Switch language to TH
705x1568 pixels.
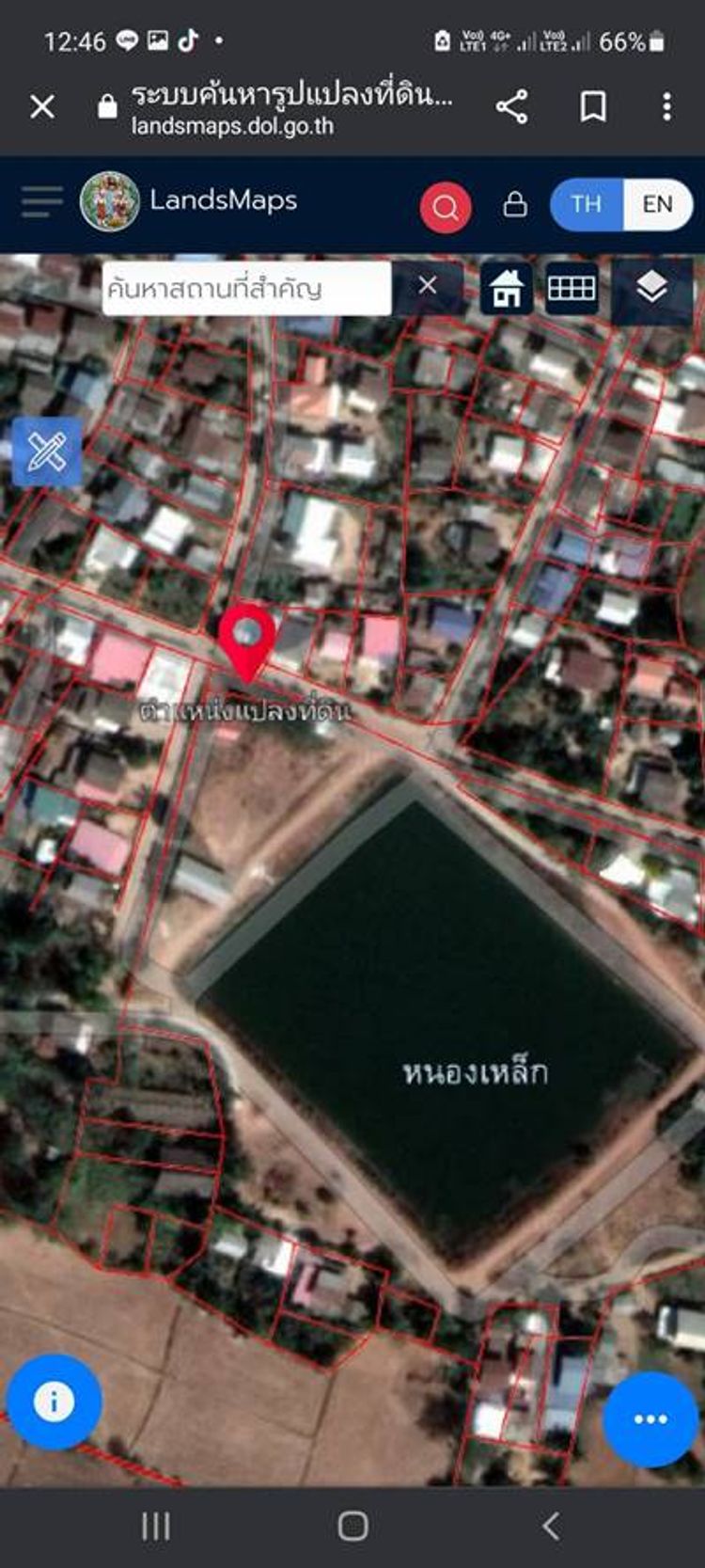(586, 204)
